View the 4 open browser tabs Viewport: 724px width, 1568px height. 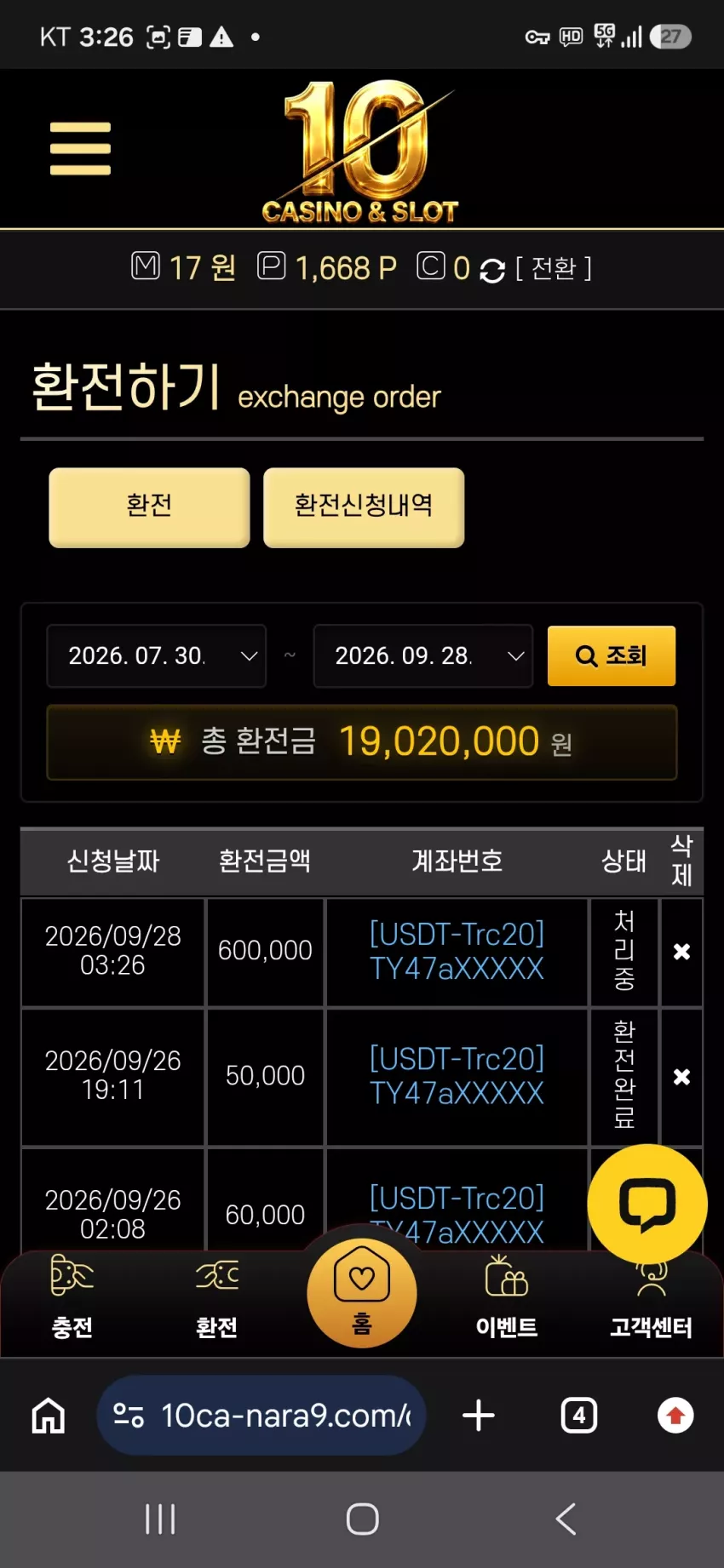tap(579, 1416)
